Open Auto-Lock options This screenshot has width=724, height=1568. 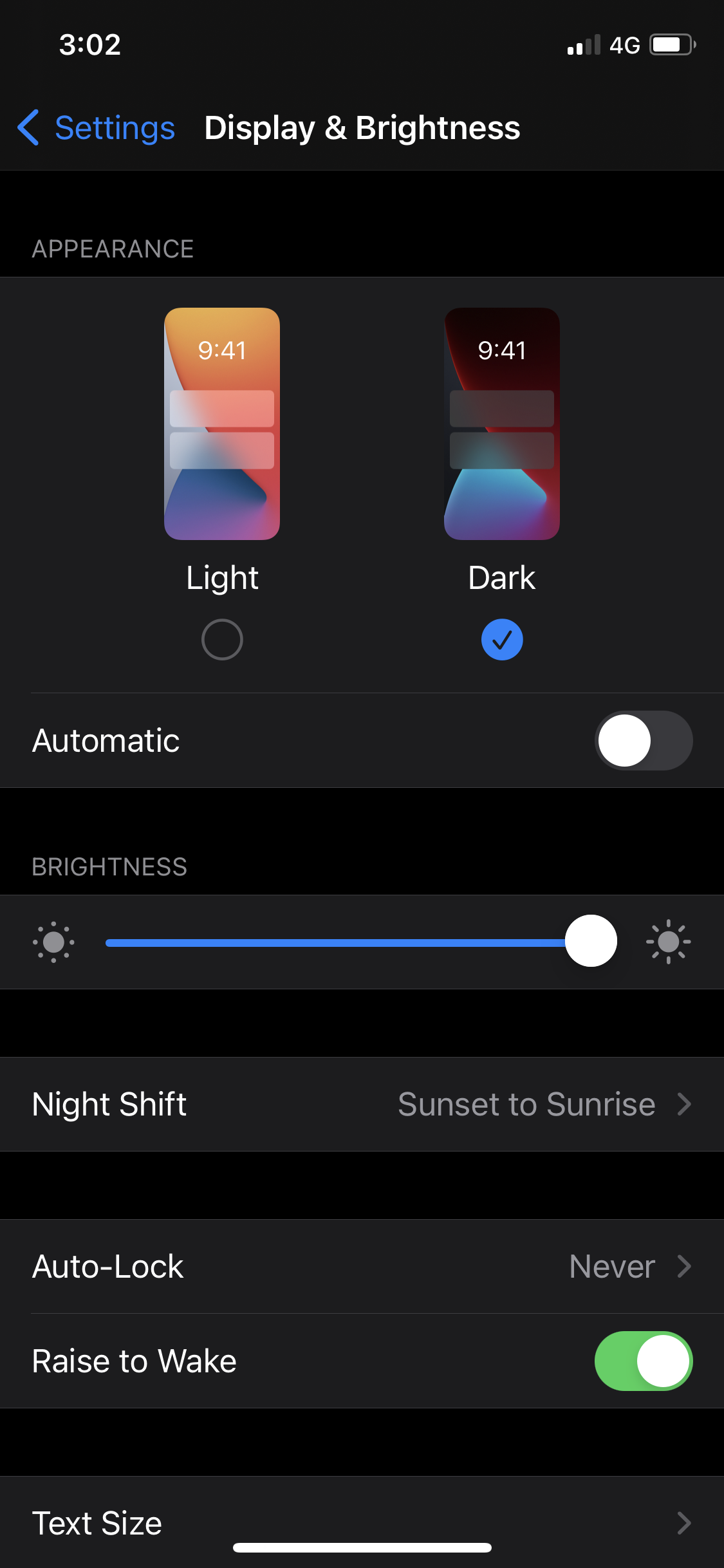tap(362, 1266)
